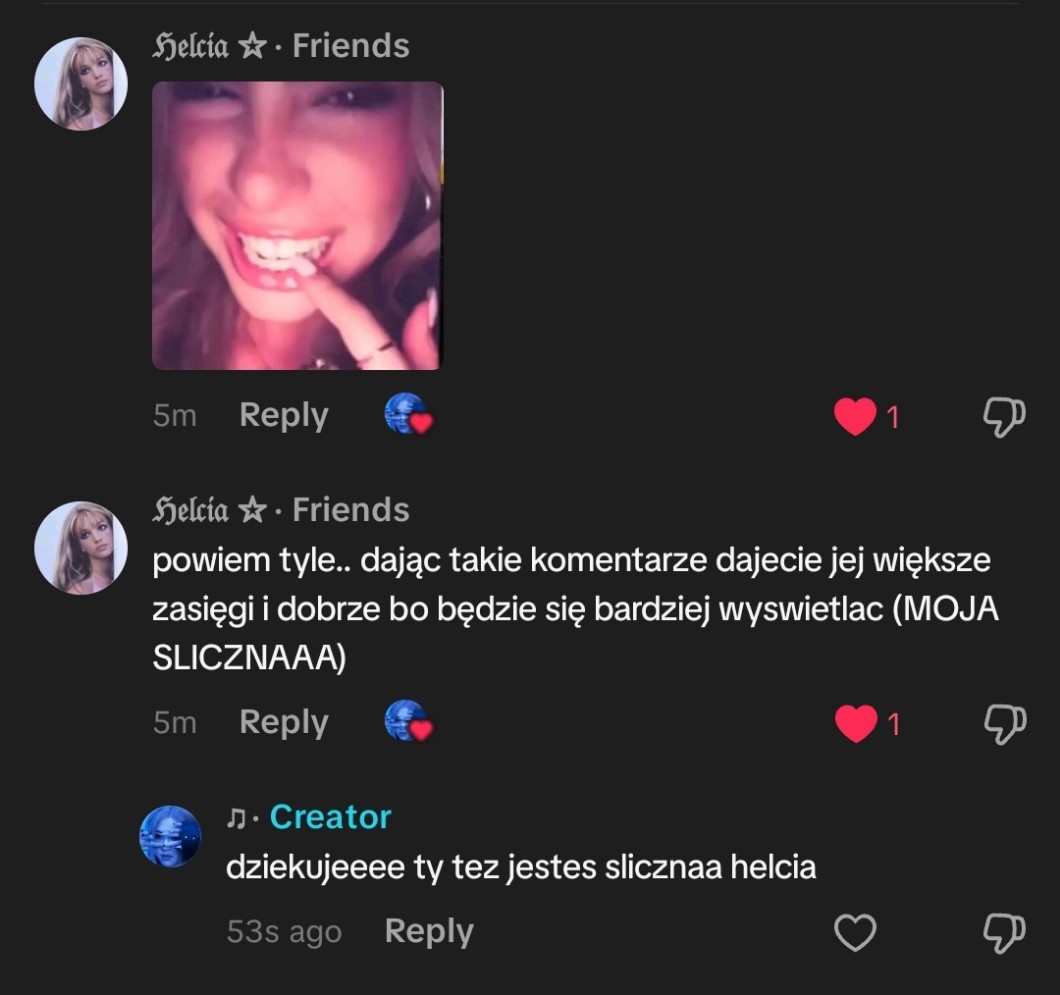Like the Creator's 'dziekujeeee' reply
Viewport: 1060px width, 995px height.
(855, 933)
